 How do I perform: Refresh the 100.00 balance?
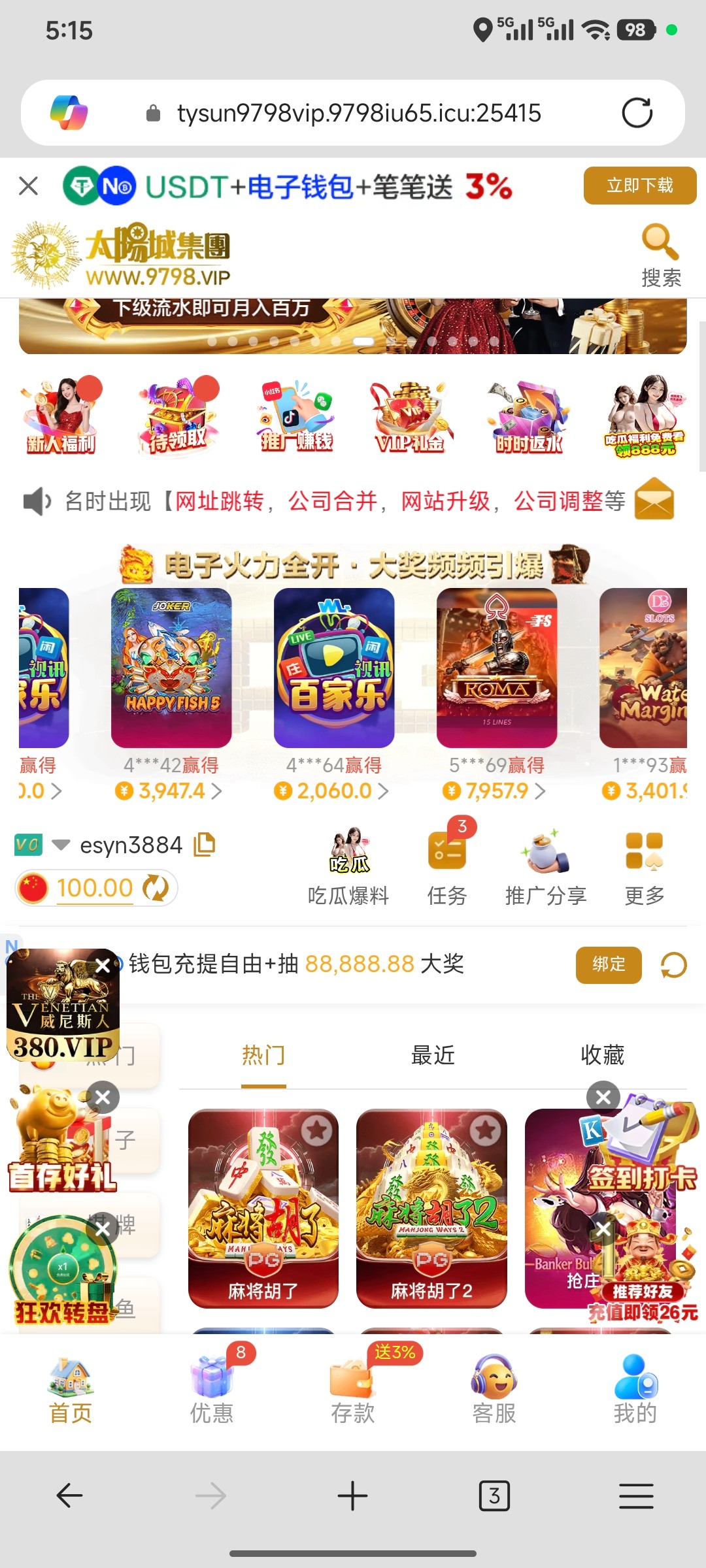156,889
